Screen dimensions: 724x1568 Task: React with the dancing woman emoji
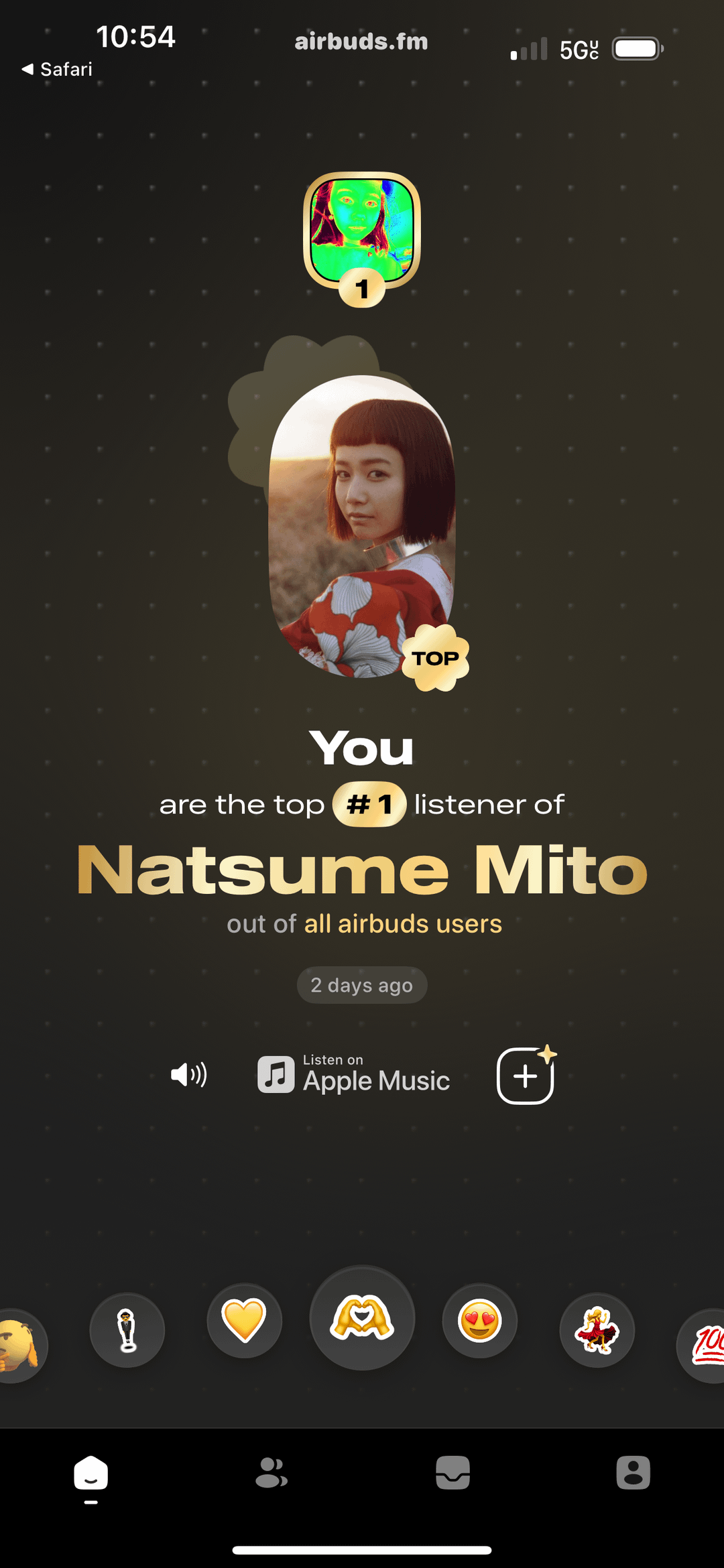(x=597, y=1329)
